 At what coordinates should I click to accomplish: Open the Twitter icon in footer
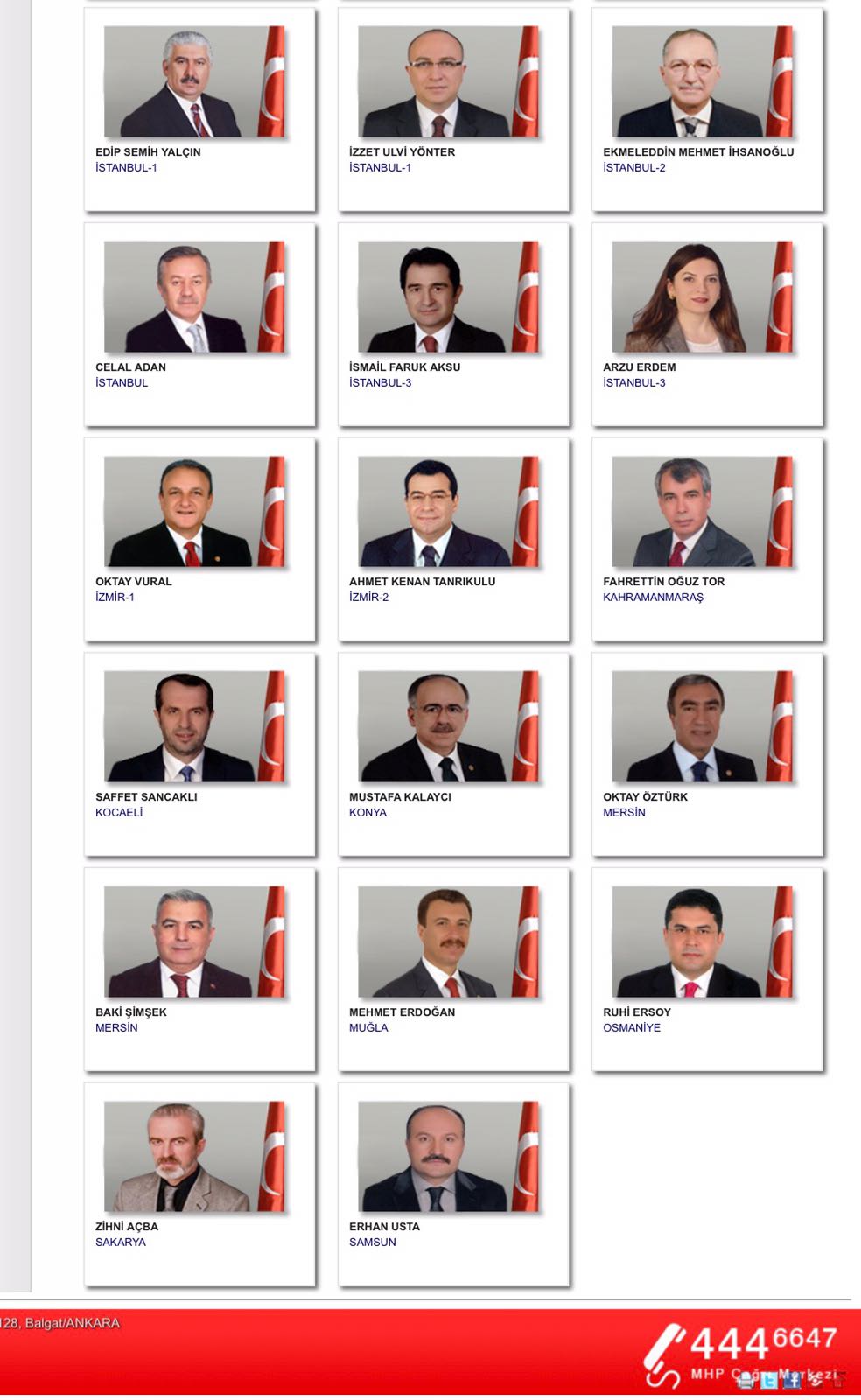(768, 1380)
